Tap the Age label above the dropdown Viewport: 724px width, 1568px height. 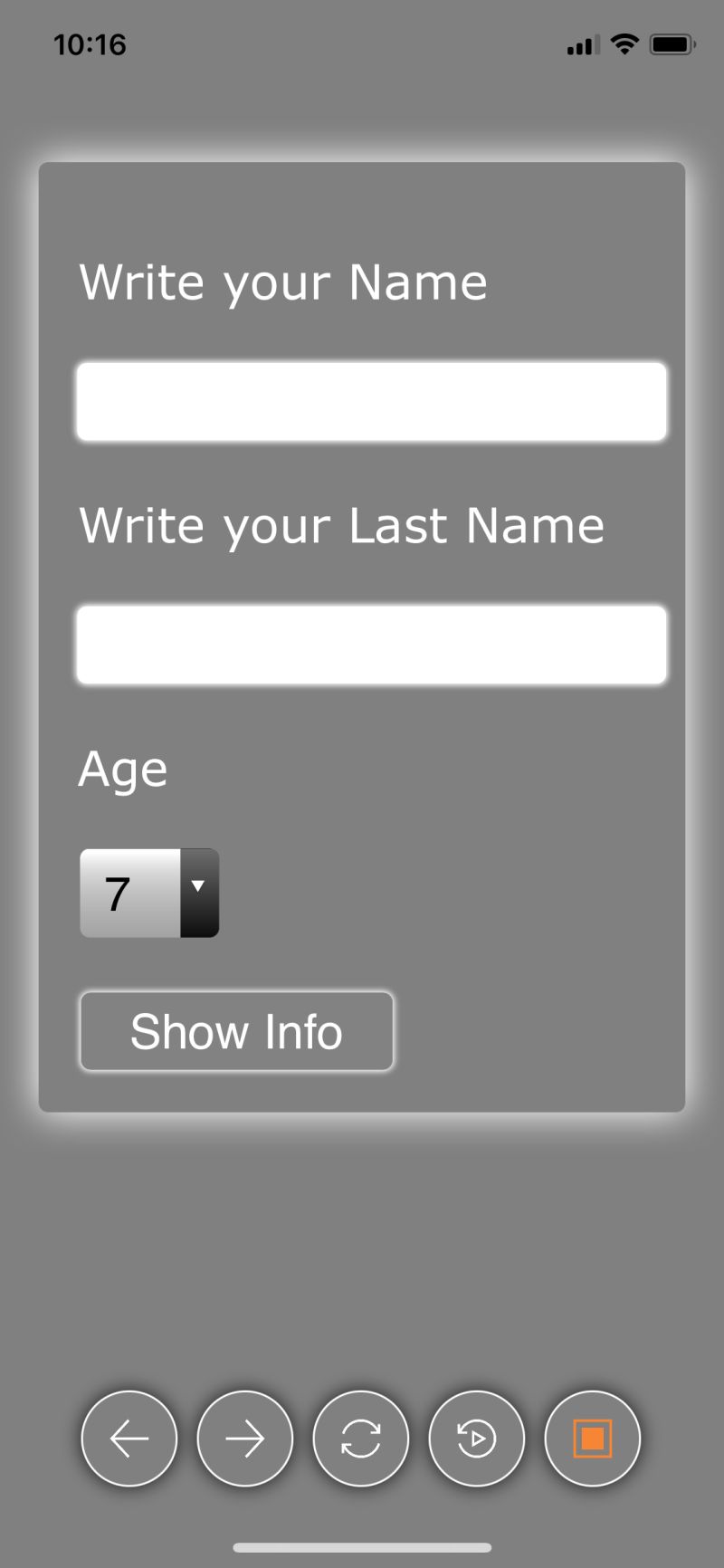click(x=123, y=769)
